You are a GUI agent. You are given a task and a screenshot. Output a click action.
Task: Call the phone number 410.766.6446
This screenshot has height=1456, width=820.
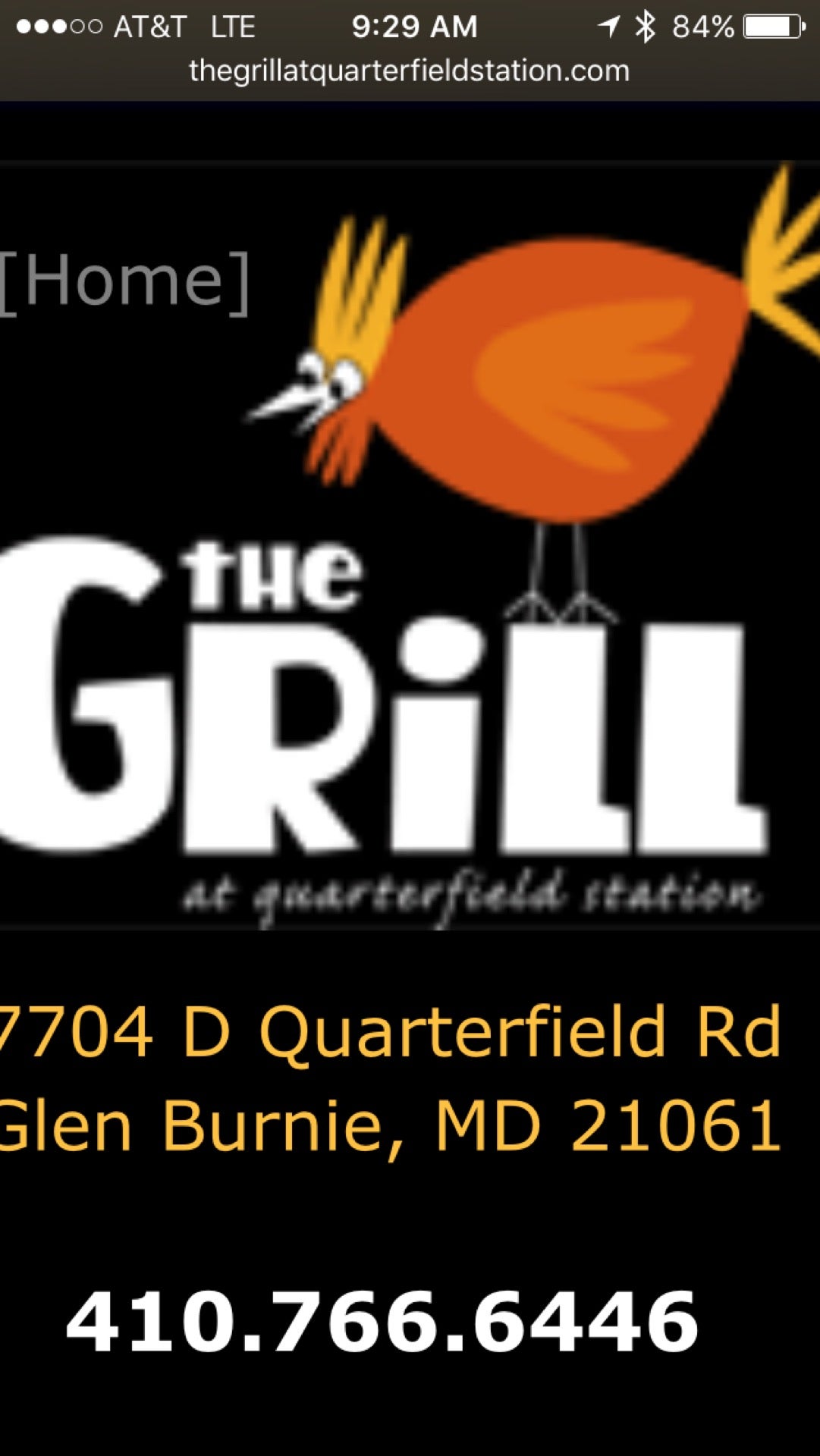click(x=382, y=1323)
